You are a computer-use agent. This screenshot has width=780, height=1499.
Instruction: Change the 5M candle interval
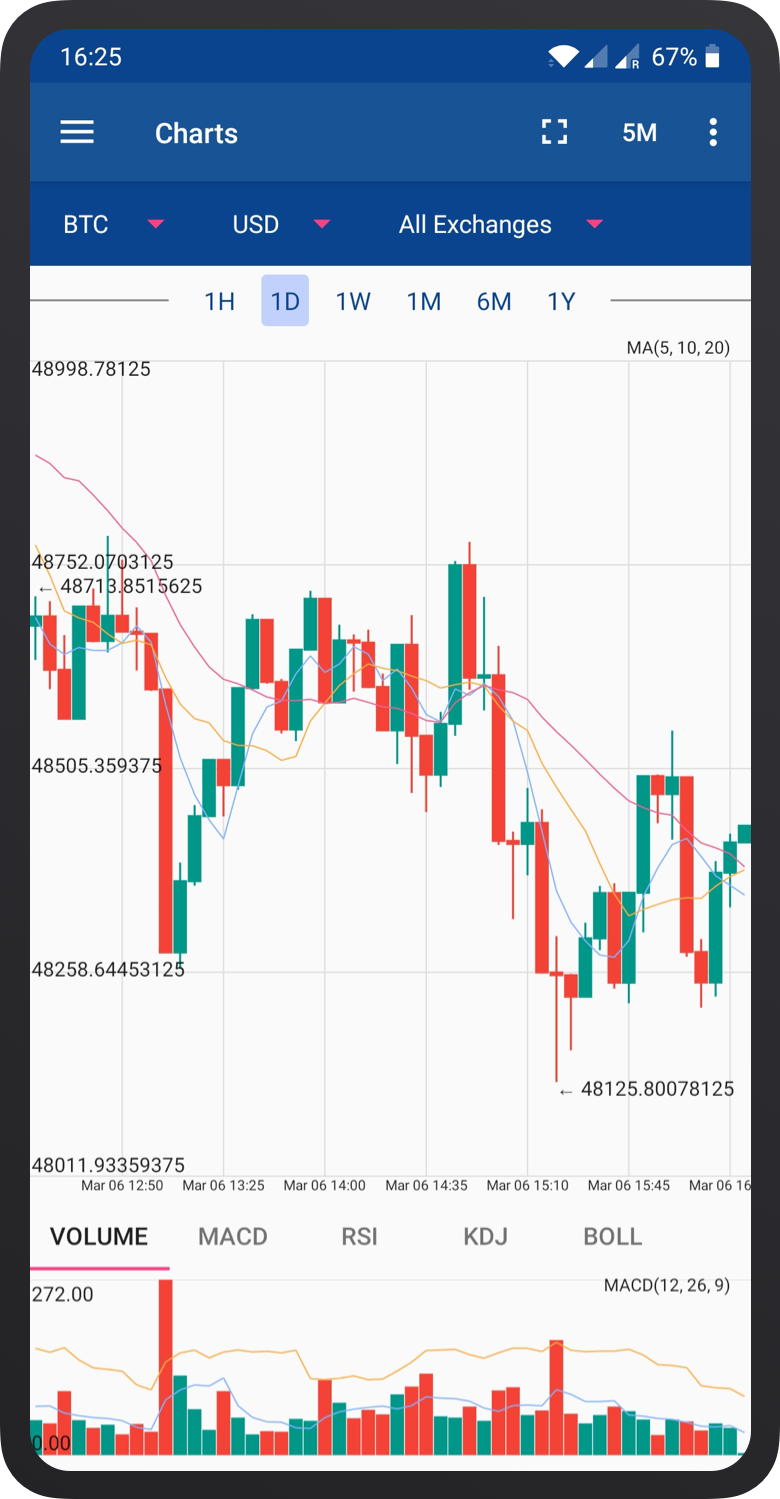pyautogui.click(x=639, y=133)
